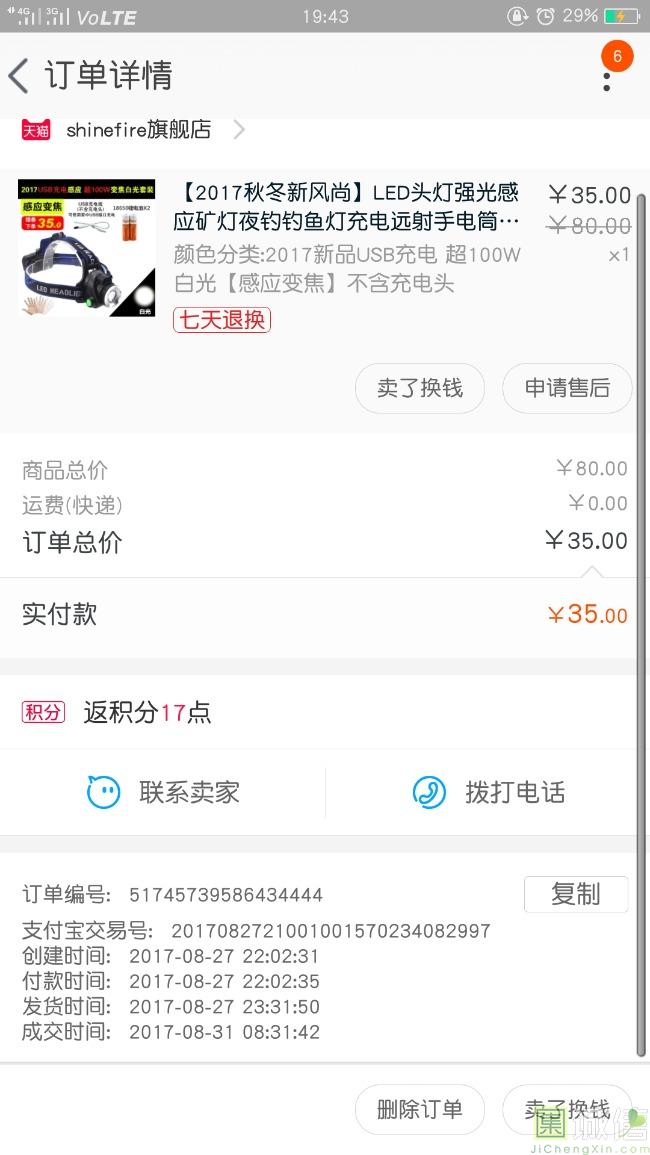View the LED头灯 product details

click(x=346, y=206)
